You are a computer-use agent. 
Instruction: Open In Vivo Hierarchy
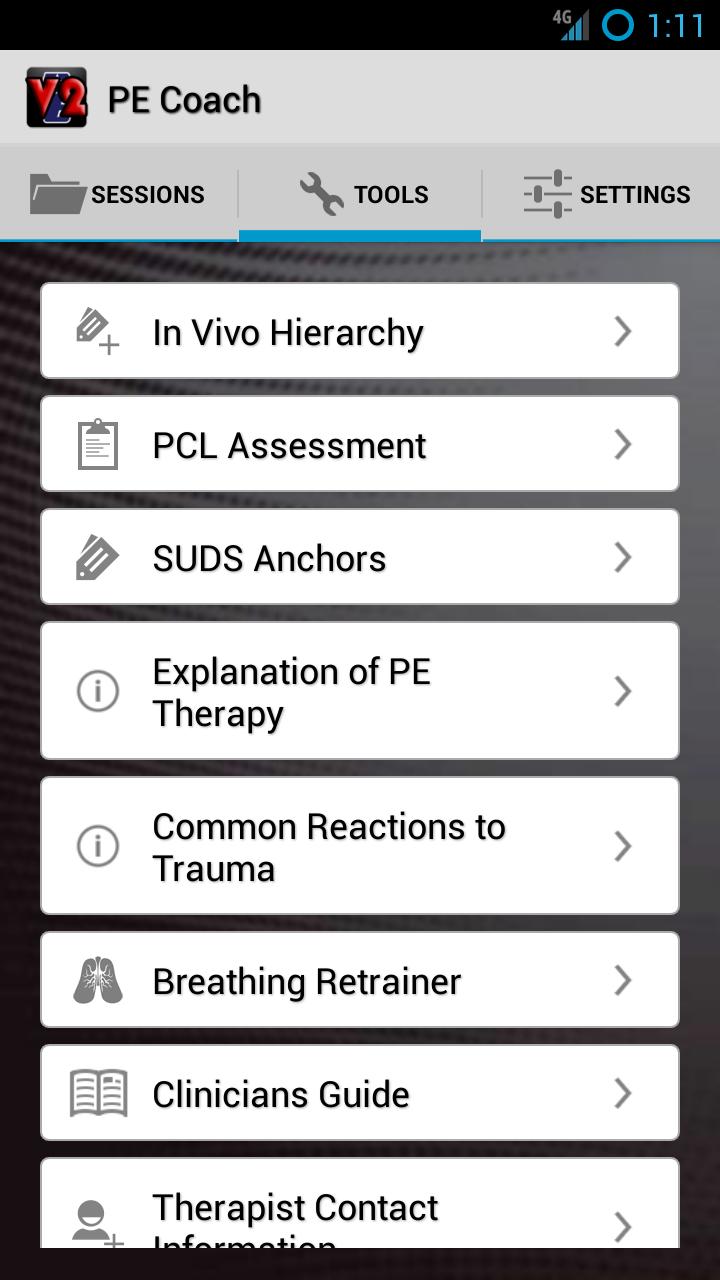[360, 331]
